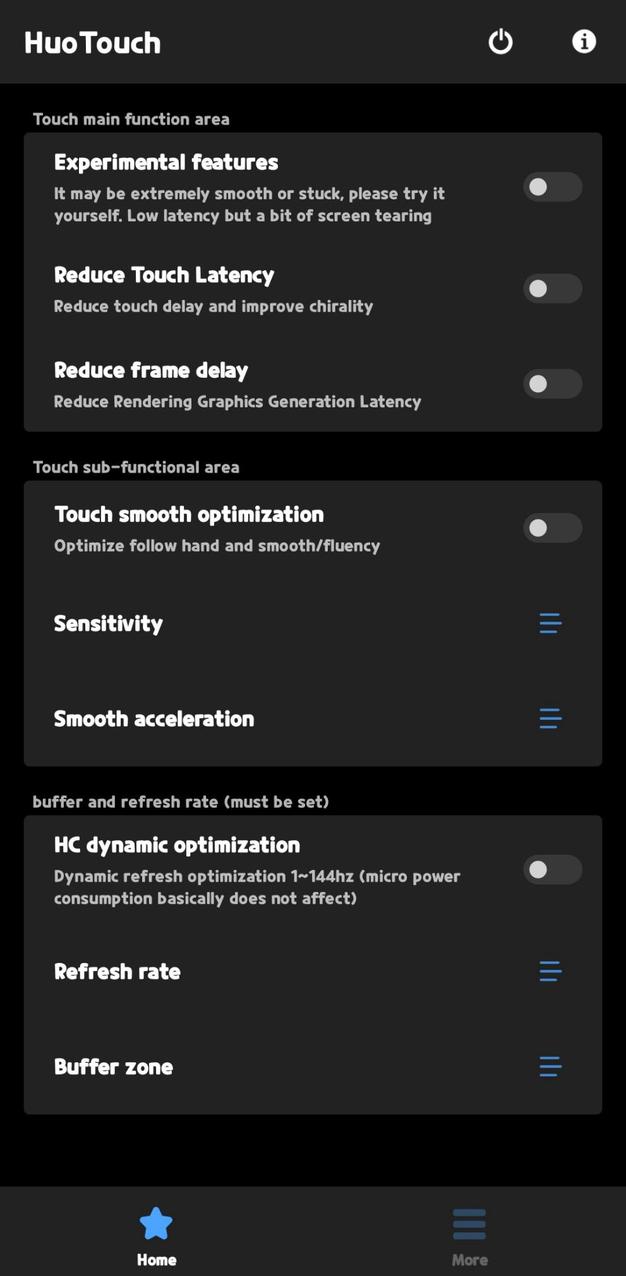The height and width of the screenshot is (1276, 626).
Task: Toggle Reduce frame delay on
Action: [552, 384]
